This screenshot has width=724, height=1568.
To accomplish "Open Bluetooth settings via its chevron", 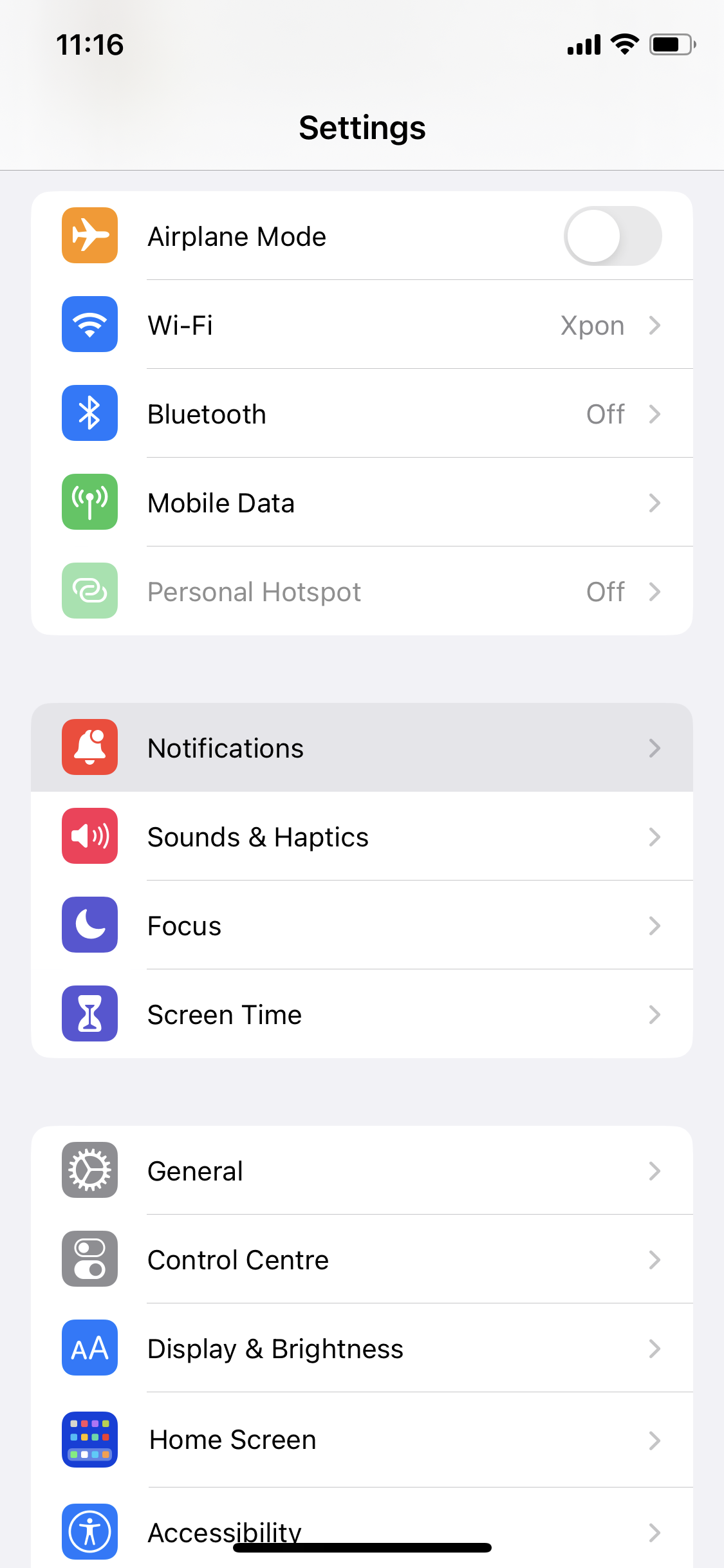I will pos(655,413).
